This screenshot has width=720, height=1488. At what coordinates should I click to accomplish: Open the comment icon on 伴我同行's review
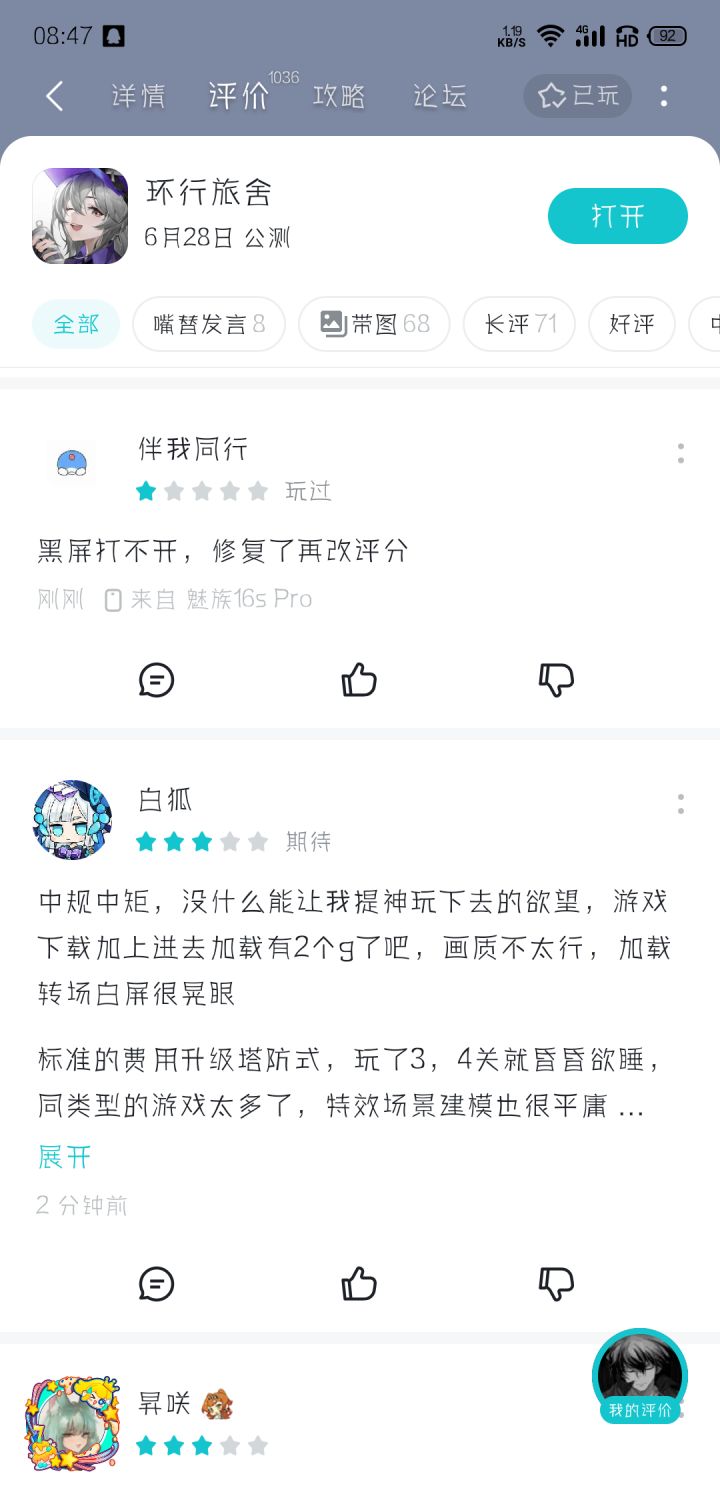(x=157, y=679)
